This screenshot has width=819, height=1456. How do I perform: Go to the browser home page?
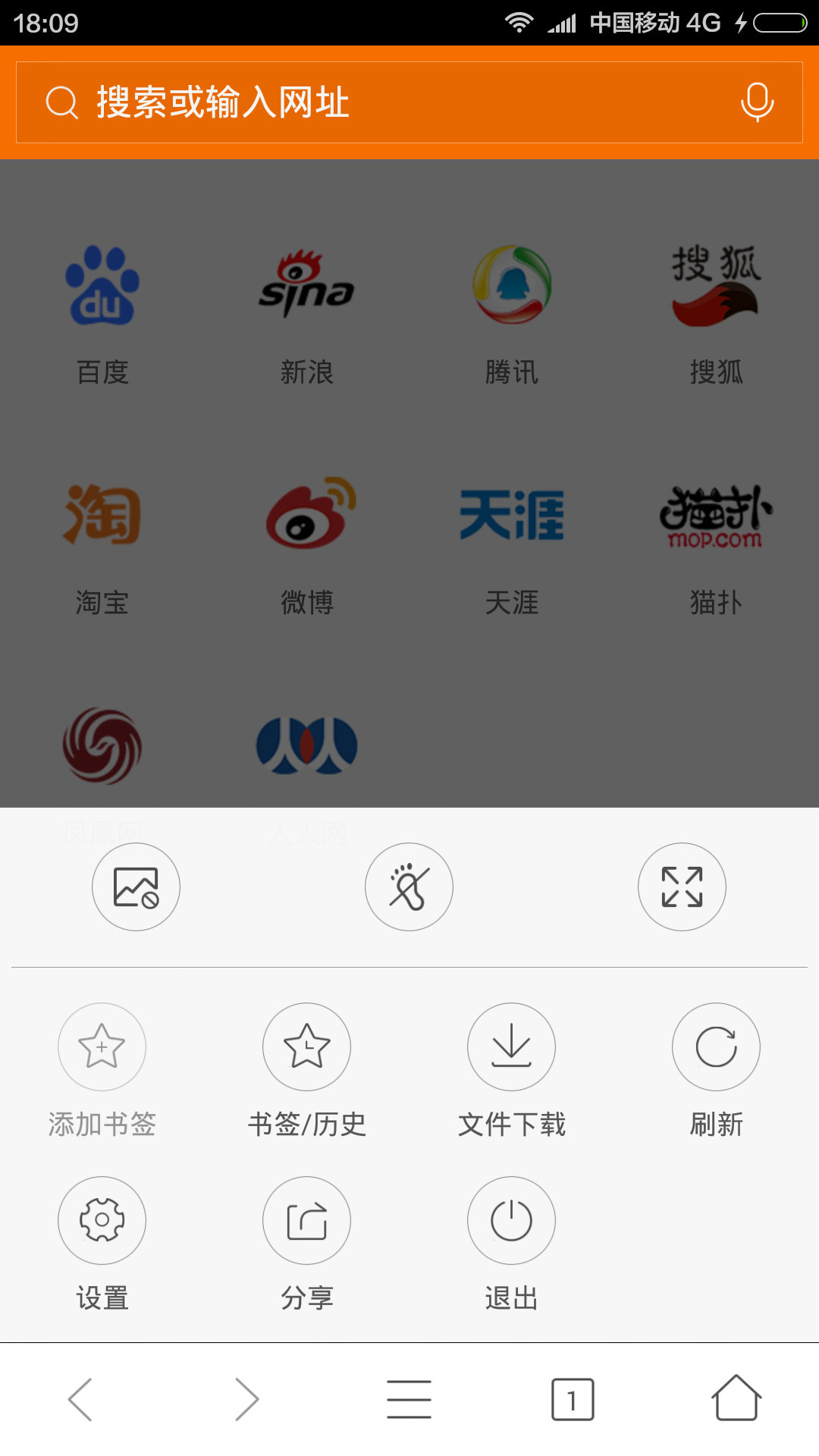(736, 1399)
